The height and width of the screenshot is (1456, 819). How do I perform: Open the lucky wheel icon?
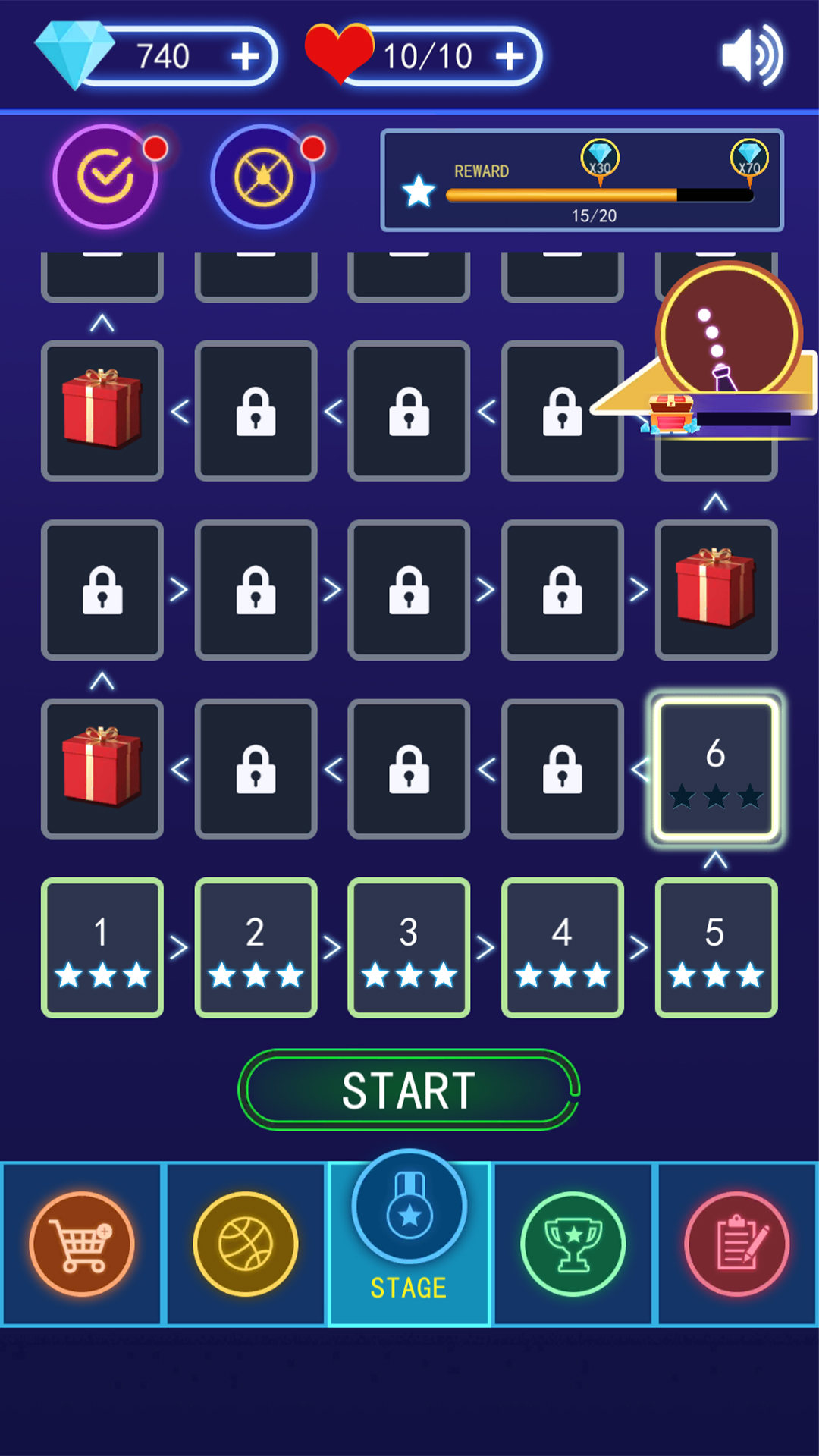pyautogui.click(x=263, y=177)
